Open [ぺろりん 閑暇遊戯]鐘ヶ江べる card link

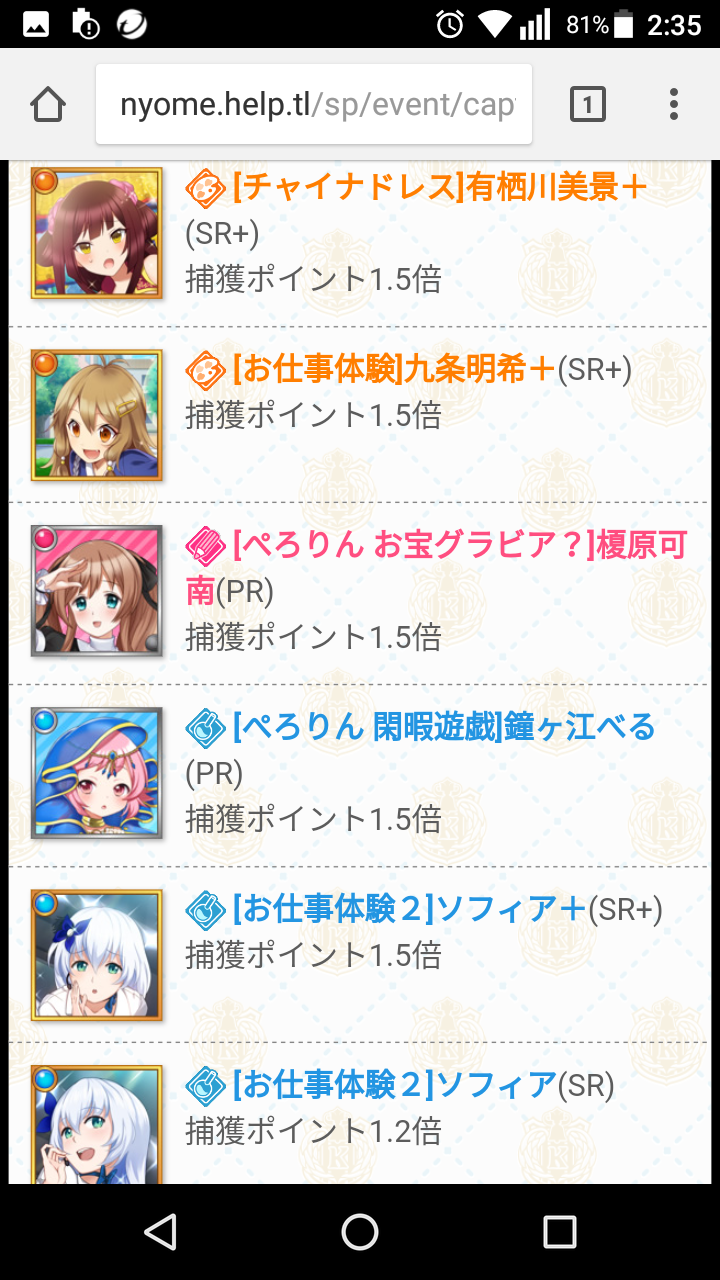(444, 727)
